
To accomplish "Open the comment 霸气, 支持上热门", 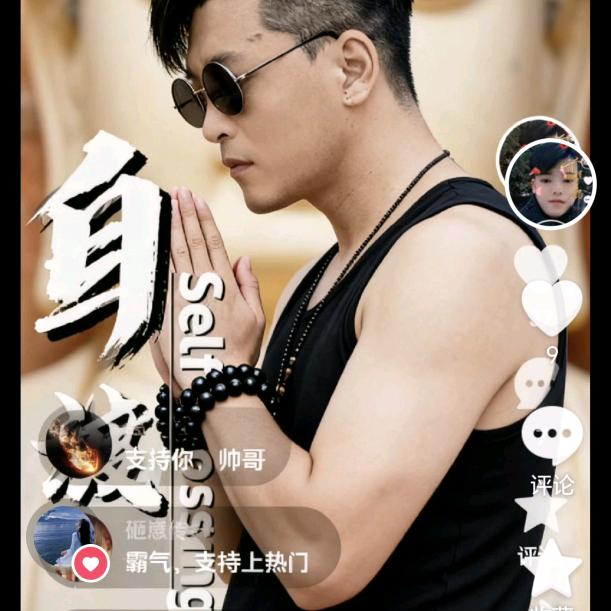I will (x=217, y=561).
